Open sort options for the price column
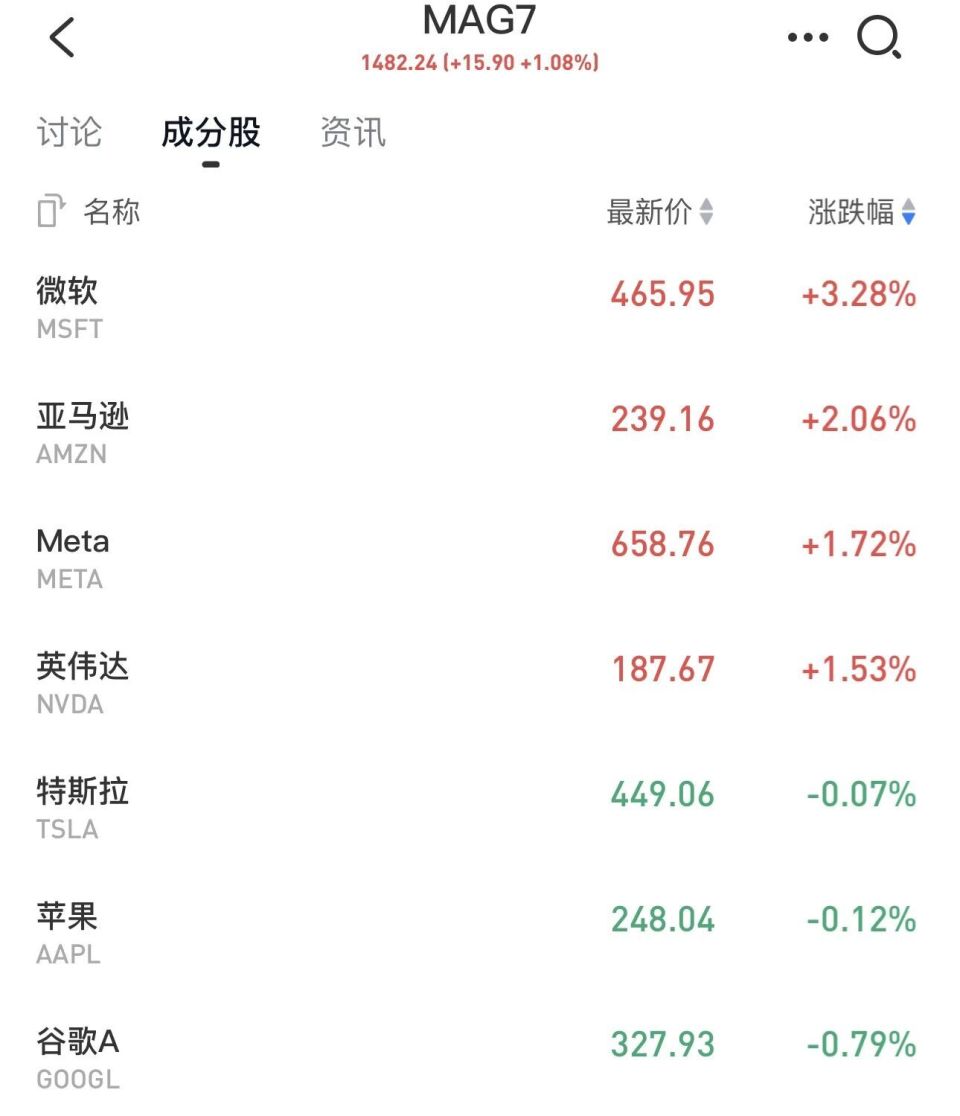The width and height of the screenshot is (960, 1116). pyautogui.click(x=708, y=211)
